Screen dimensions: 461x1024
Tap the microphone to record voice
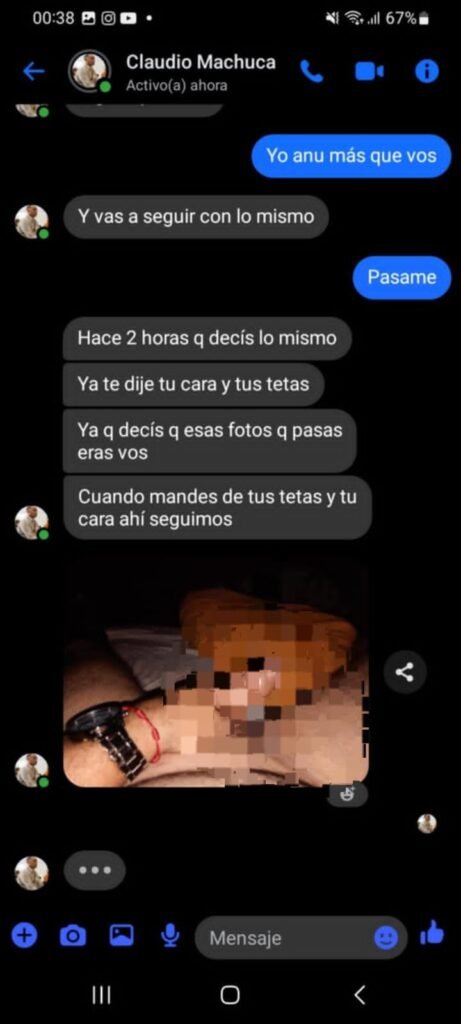coord(170,936)
